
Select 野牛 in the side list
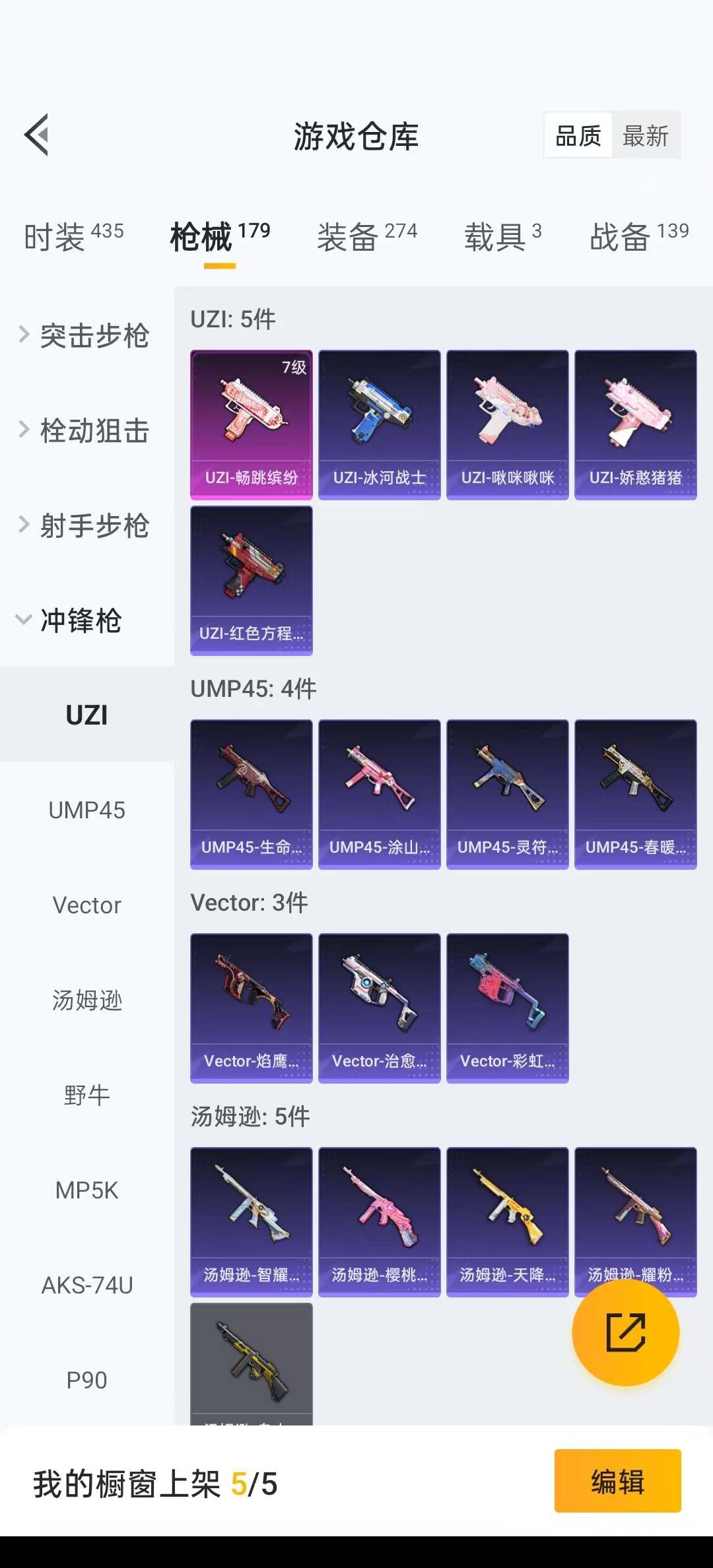[x=86, y=1095]
